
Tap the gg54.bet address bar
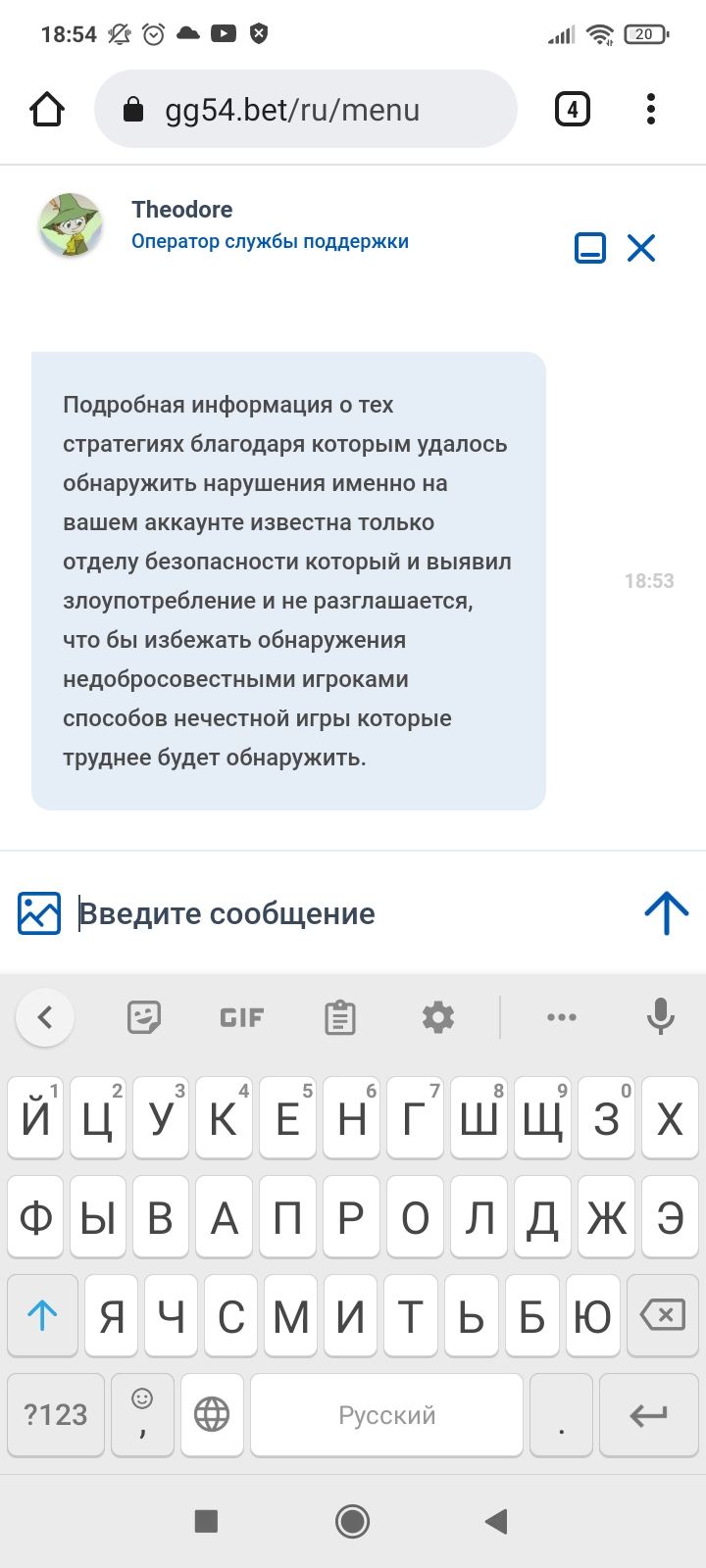click(x=305, y=109)
